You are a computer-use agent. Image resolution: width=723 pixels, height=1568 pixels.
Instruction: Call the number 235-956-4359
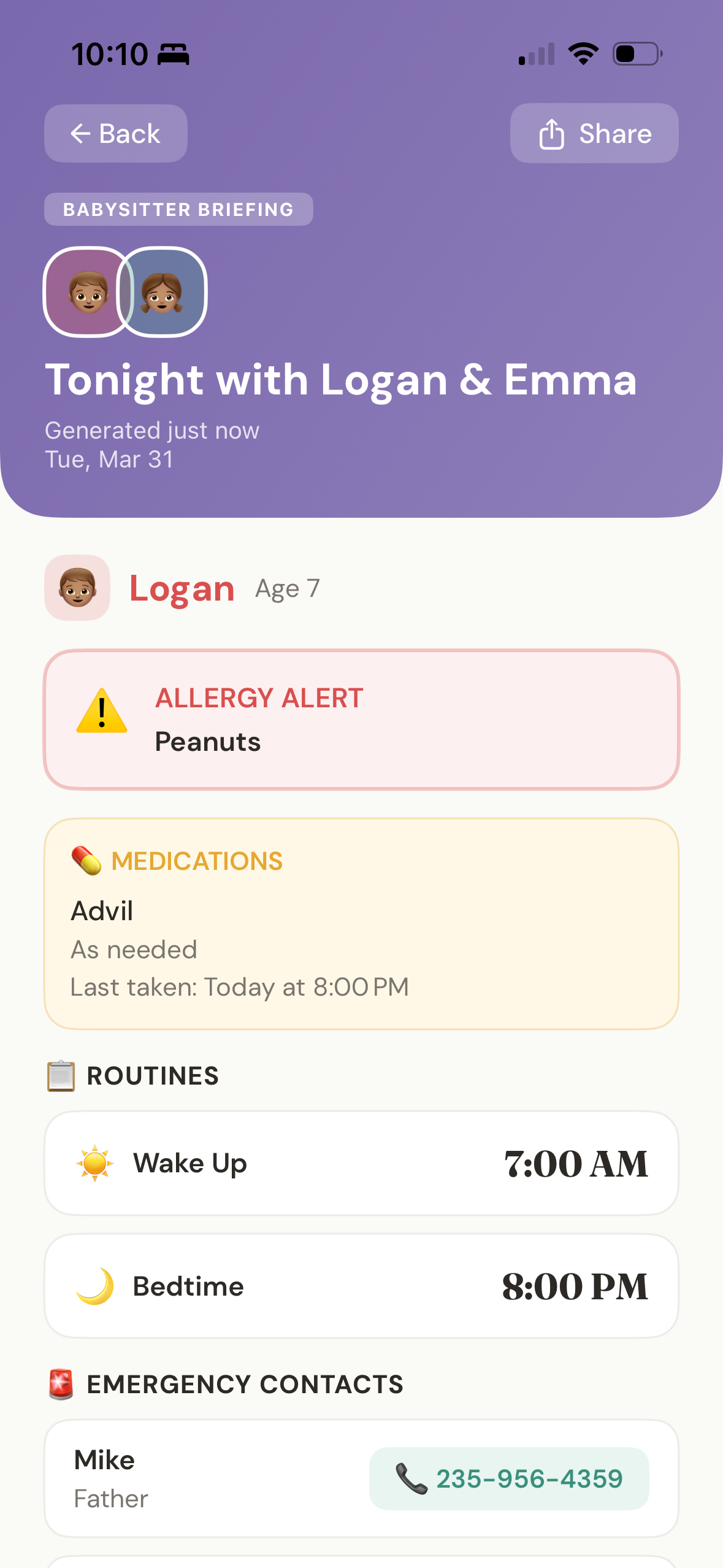tap(508, 1478)
